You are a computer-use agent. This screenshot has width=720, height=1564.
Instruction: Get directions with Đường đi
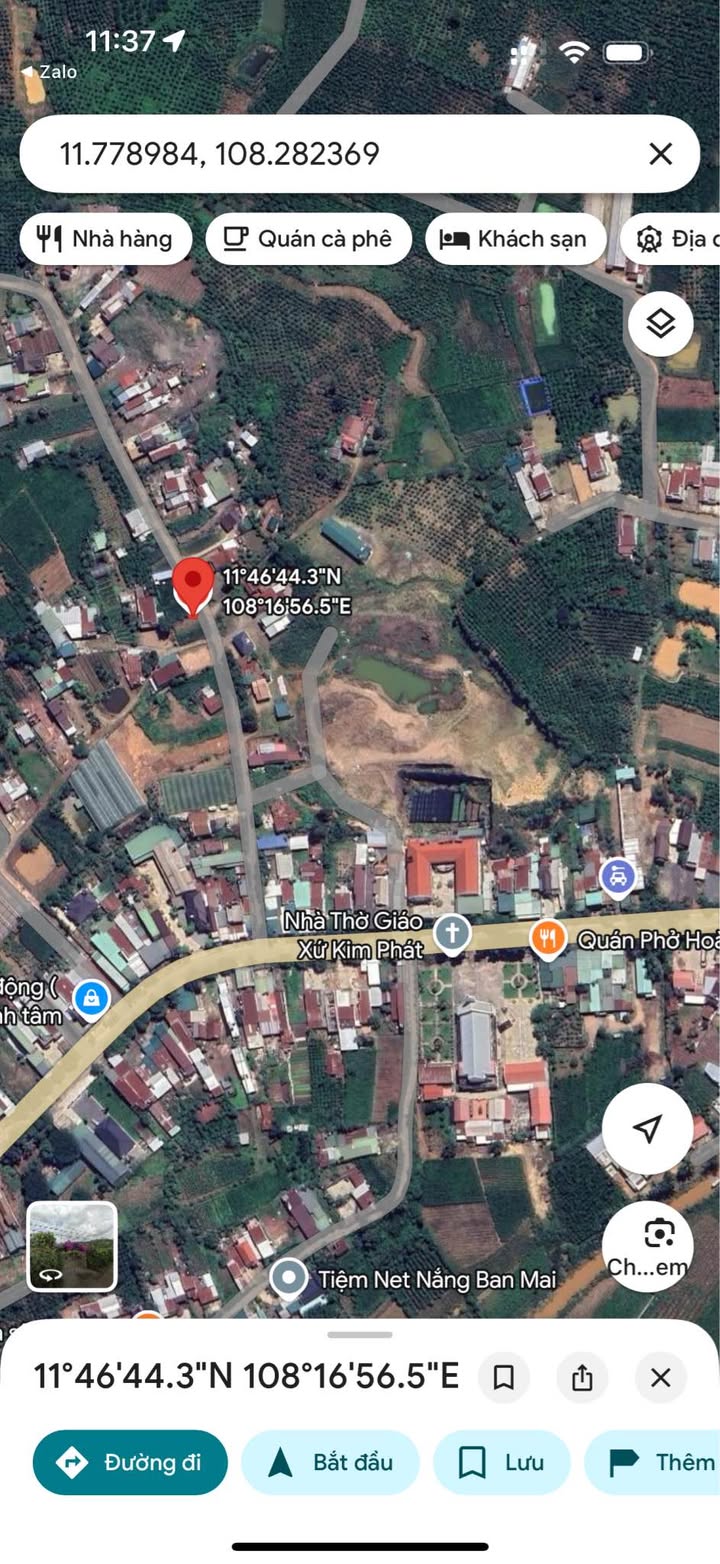click(x=130, y=1462)
